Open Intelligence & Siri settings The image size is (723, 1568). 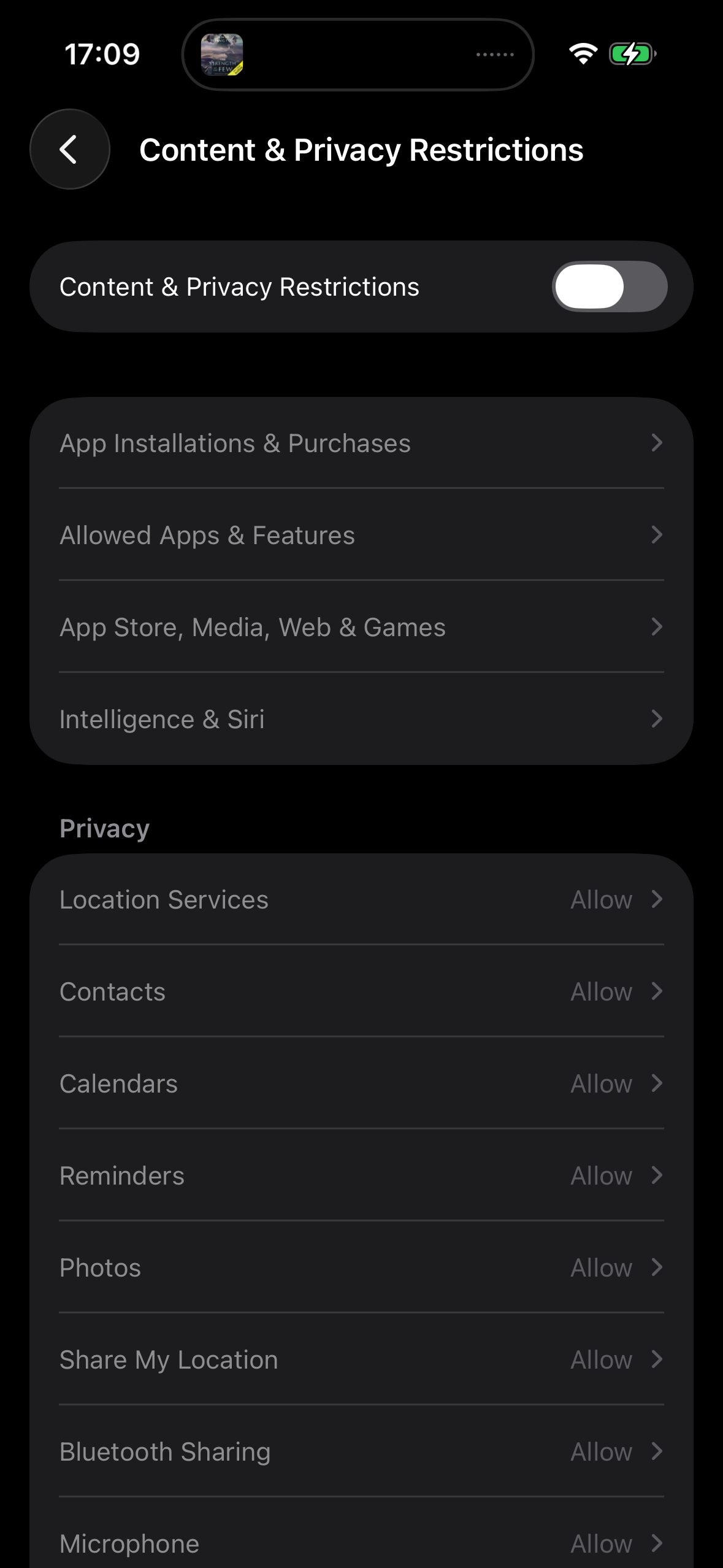click(361, 719)
